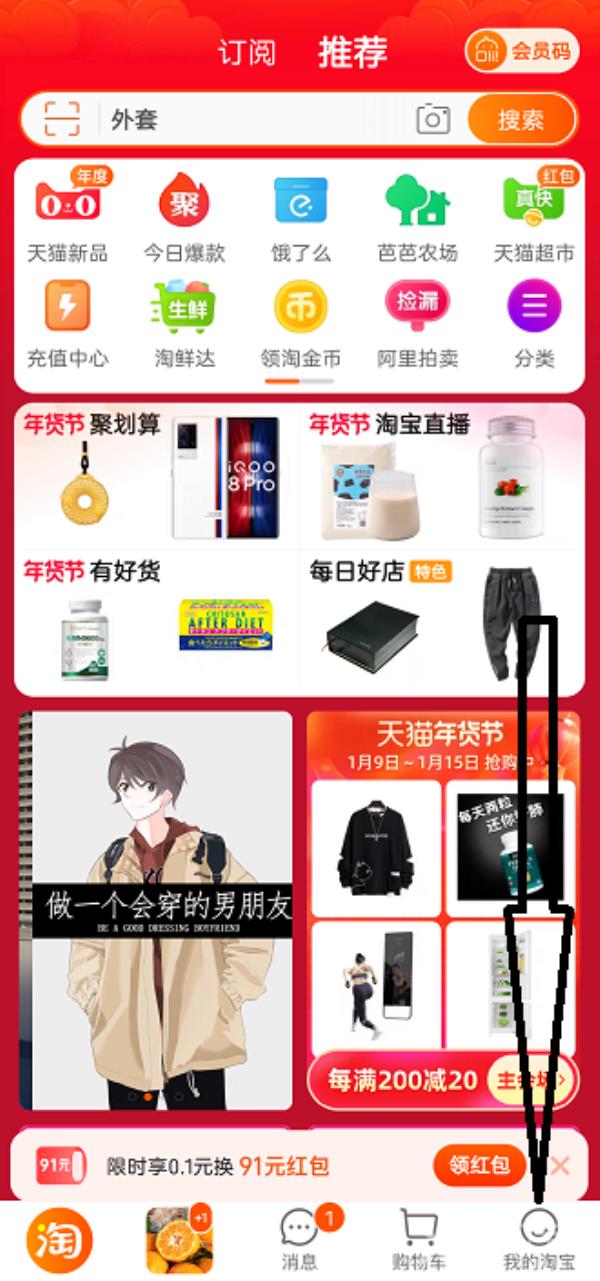Open 消息 messages tab
The image size is (600, 1281).
point(300,1238)
